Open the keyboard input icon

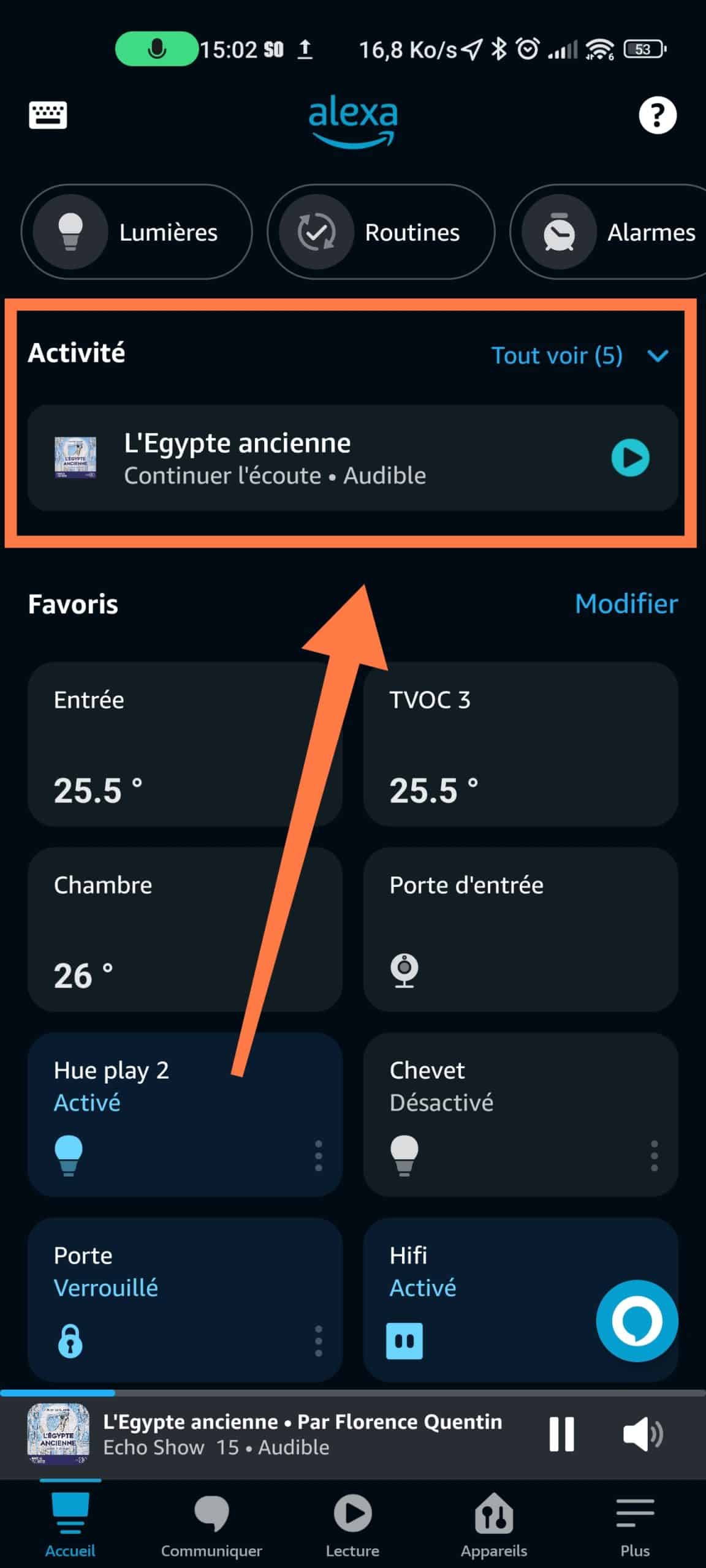pos(48,115)
